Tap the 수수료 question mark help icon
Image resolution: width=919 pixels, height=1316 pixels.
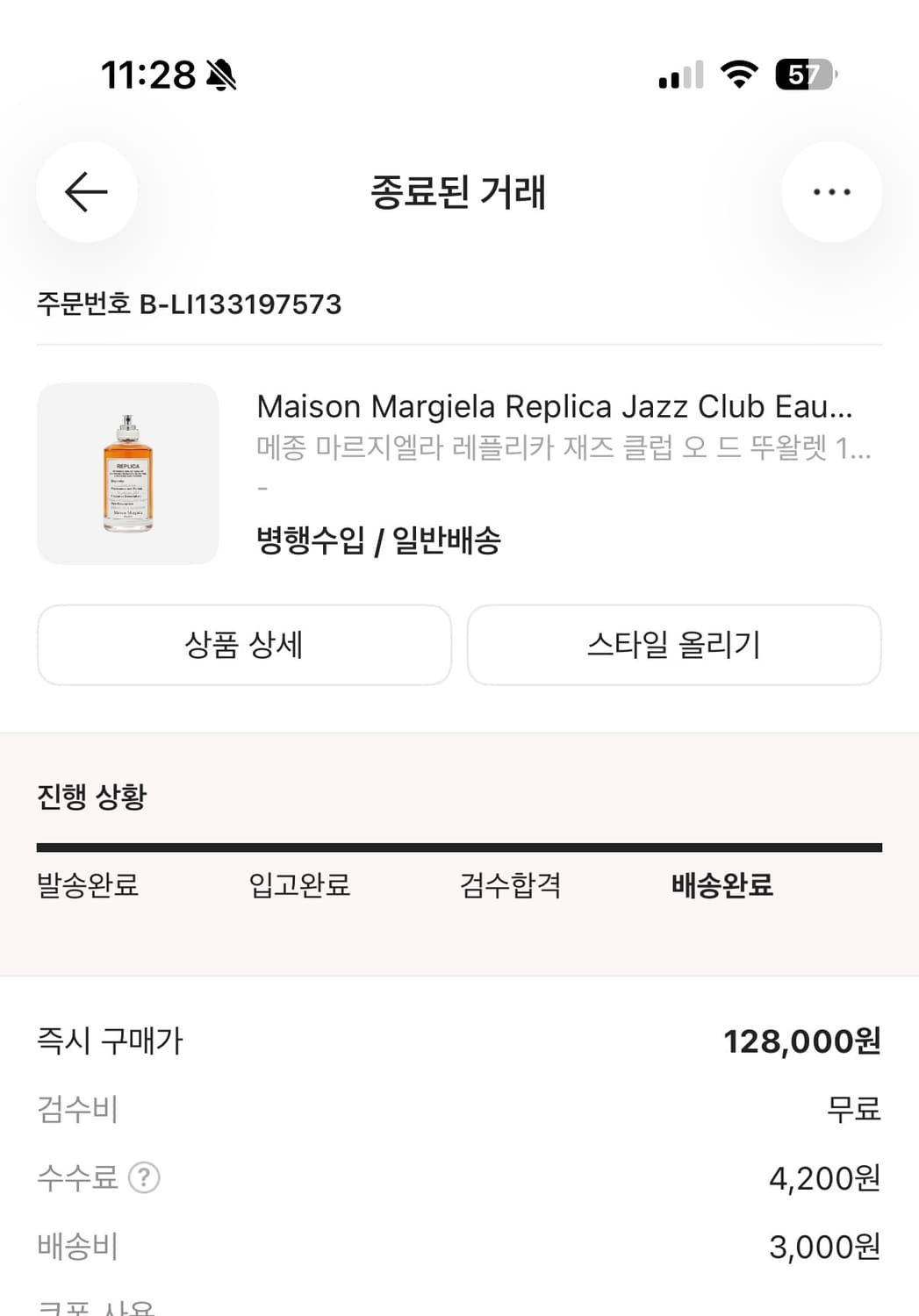point(143,1178)
